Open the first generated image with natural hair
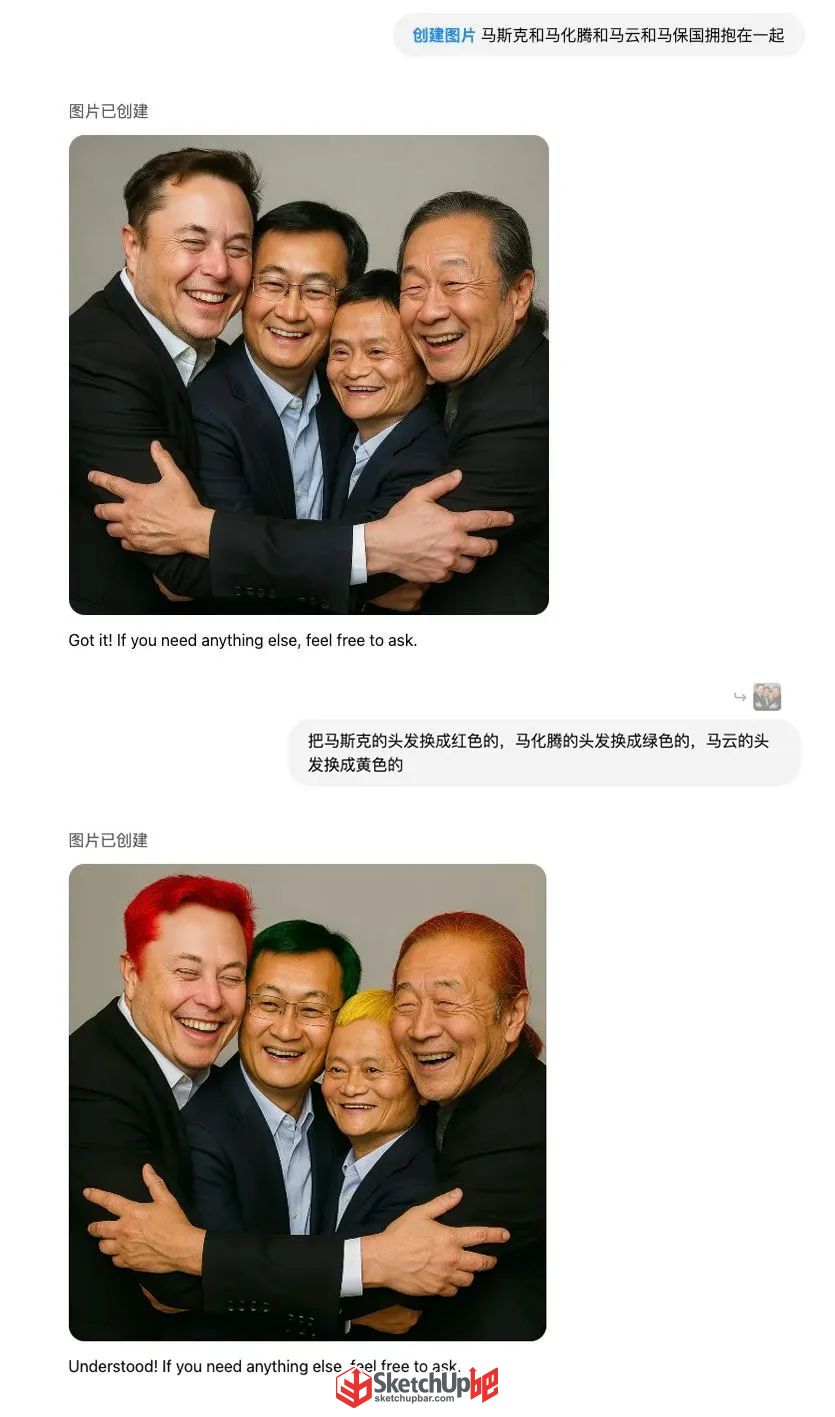This screenshot has width=835, height=1417. 308,375
